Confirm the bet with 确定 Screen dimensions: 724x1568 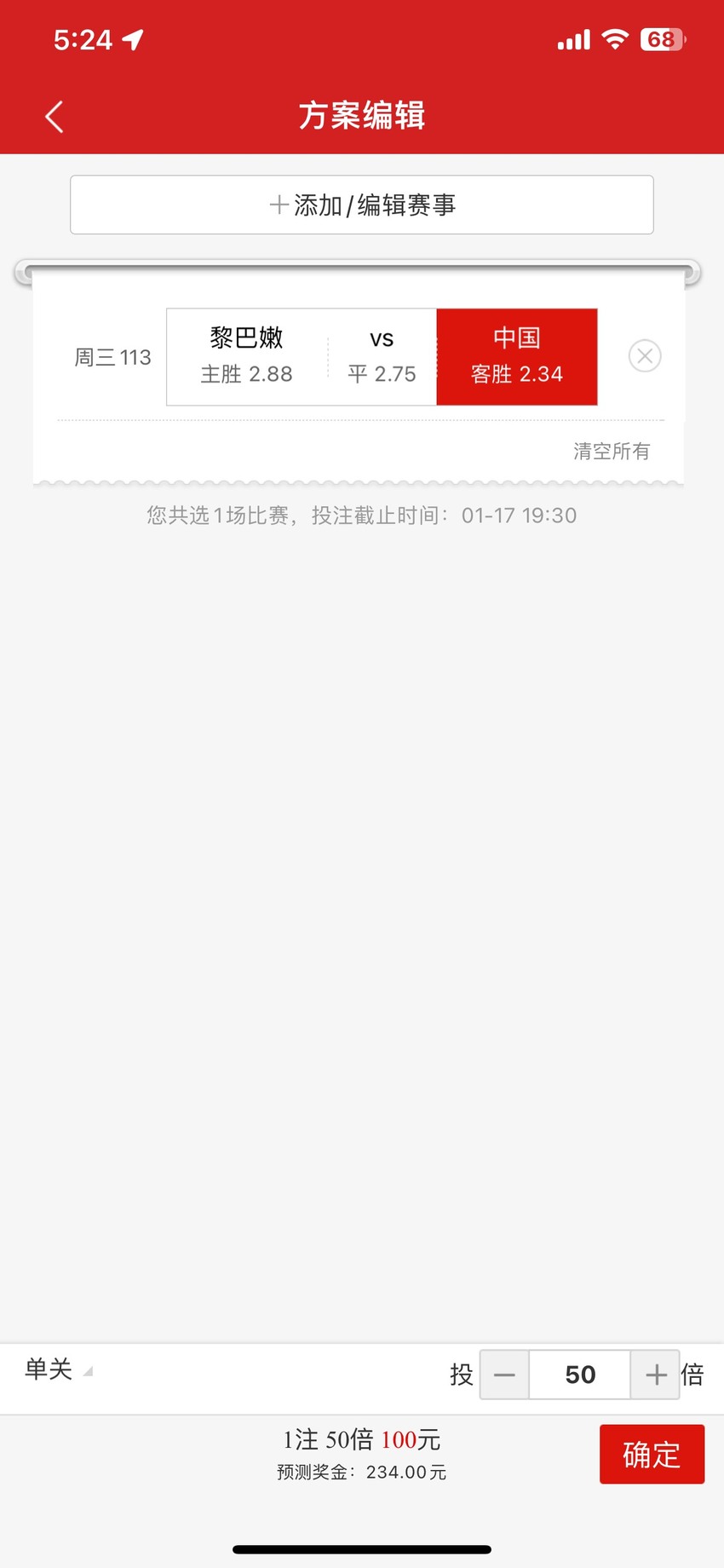click(652, 1454)
